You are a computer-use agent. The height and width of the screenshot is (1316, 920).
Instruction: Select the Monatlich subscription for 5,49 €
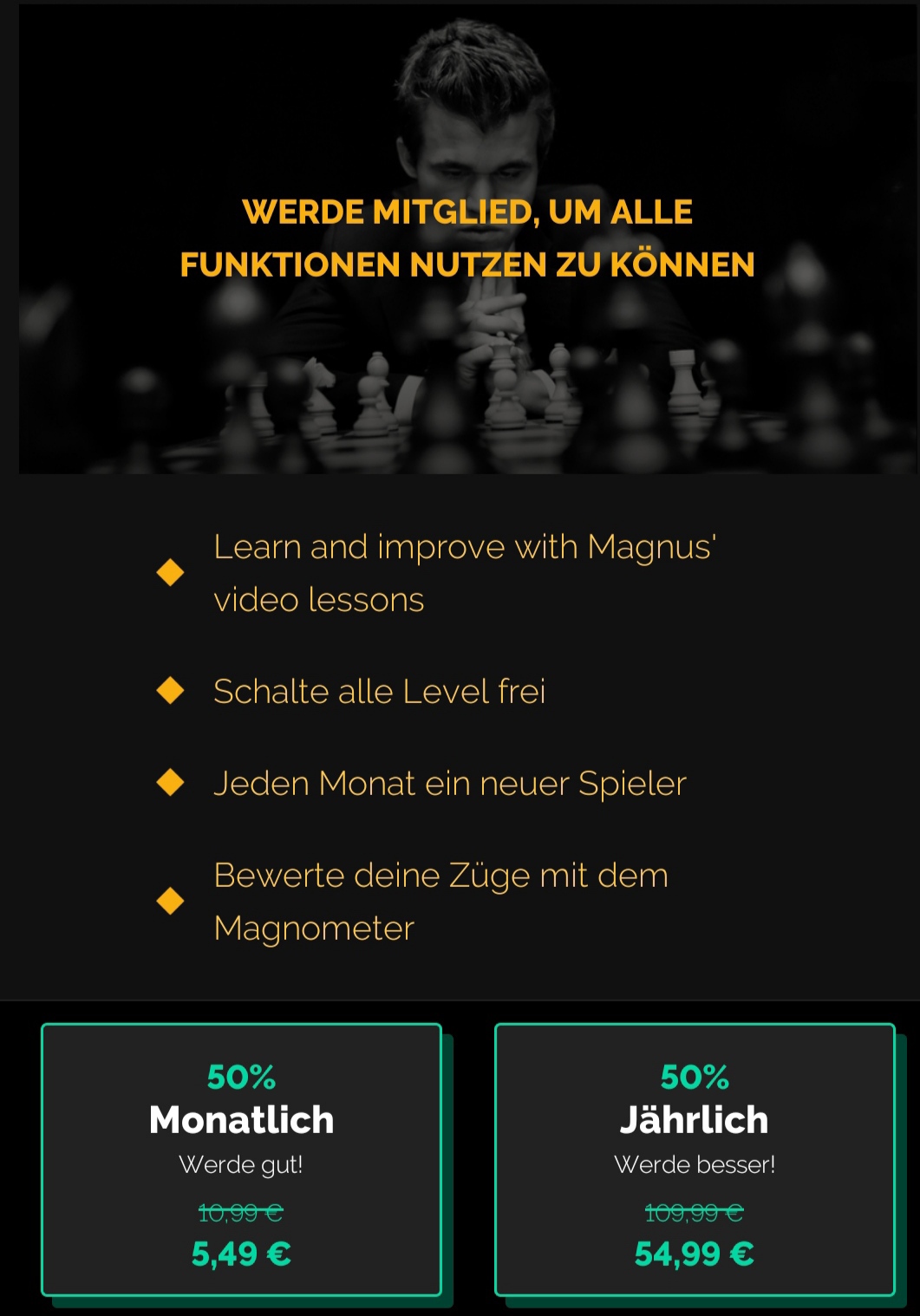[241, 1159]
